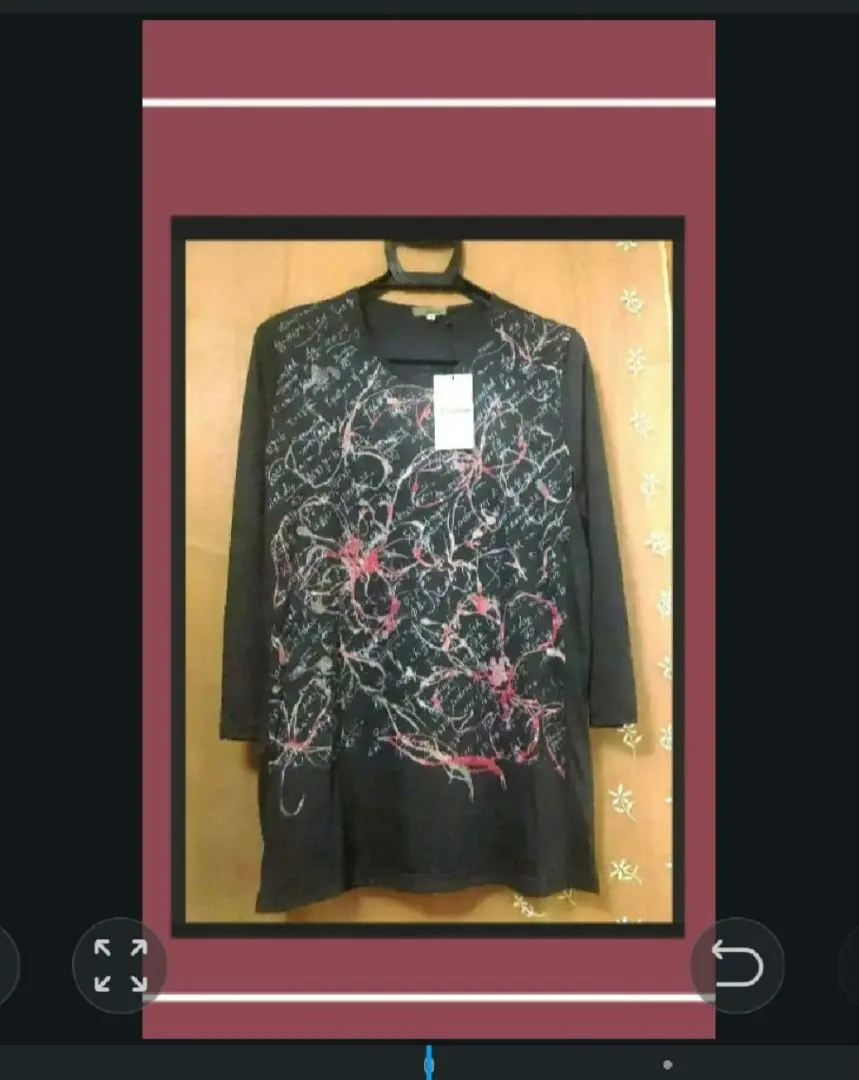Undo the last edit
Image resolution: width=859 pixels, height=1080 pixels.
pos(737,965)
